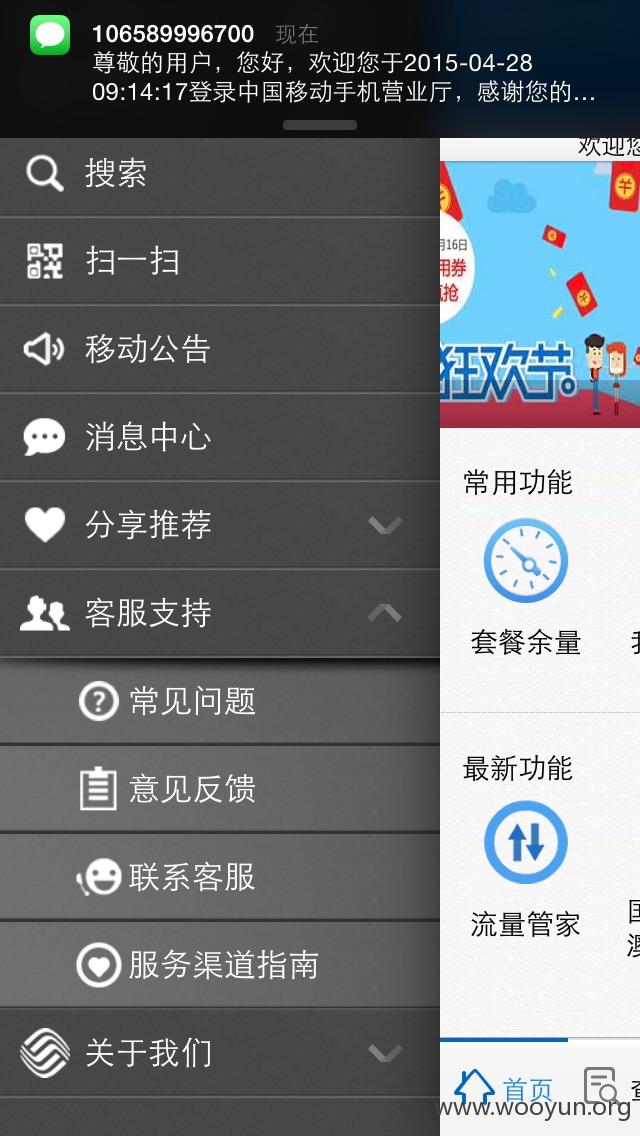Viewport: 640px width, 1136px height.
Task: Open the 搜索 search row
Action: (x=220, y=175)
